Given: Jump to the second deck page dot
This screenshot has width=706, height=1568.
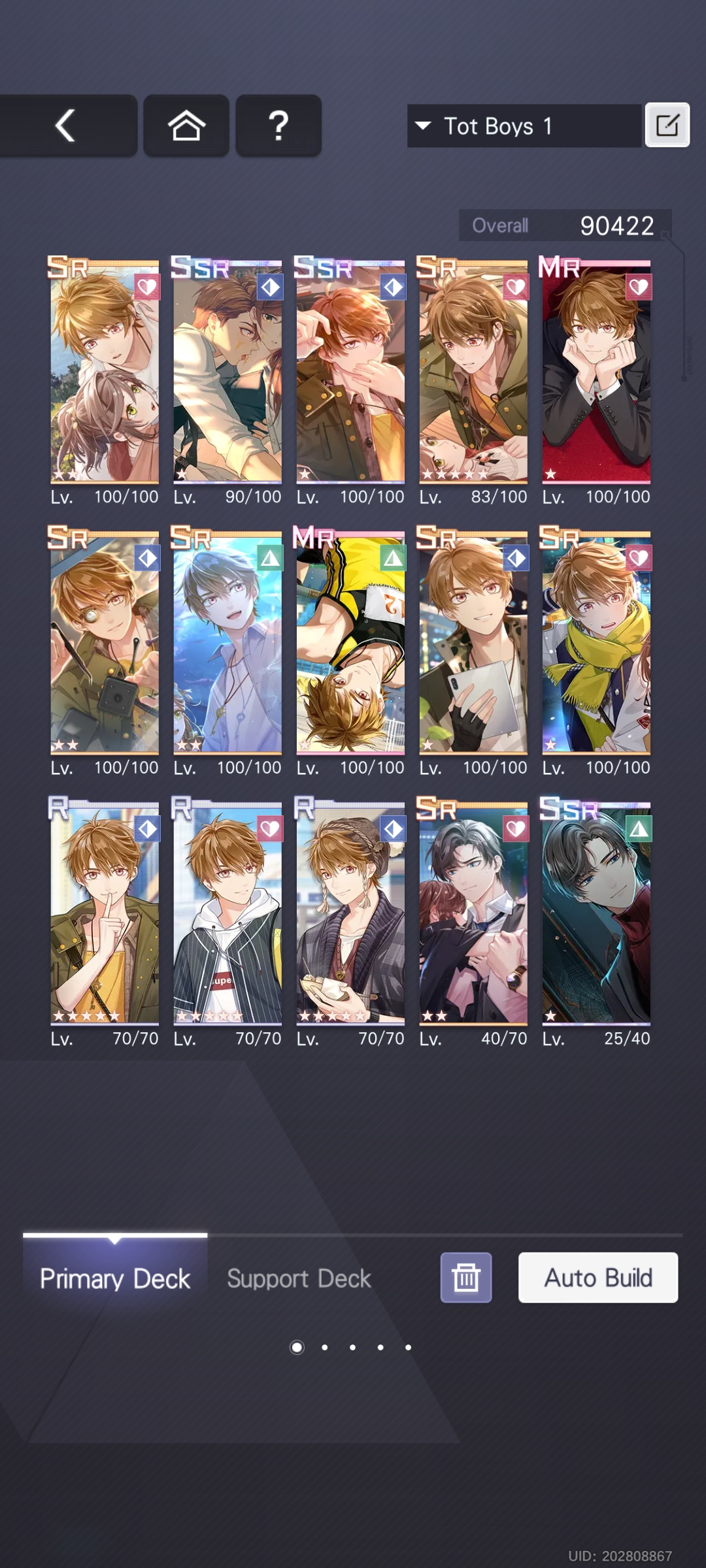Looking at the screenshot, I should [x=325, y=1347].
